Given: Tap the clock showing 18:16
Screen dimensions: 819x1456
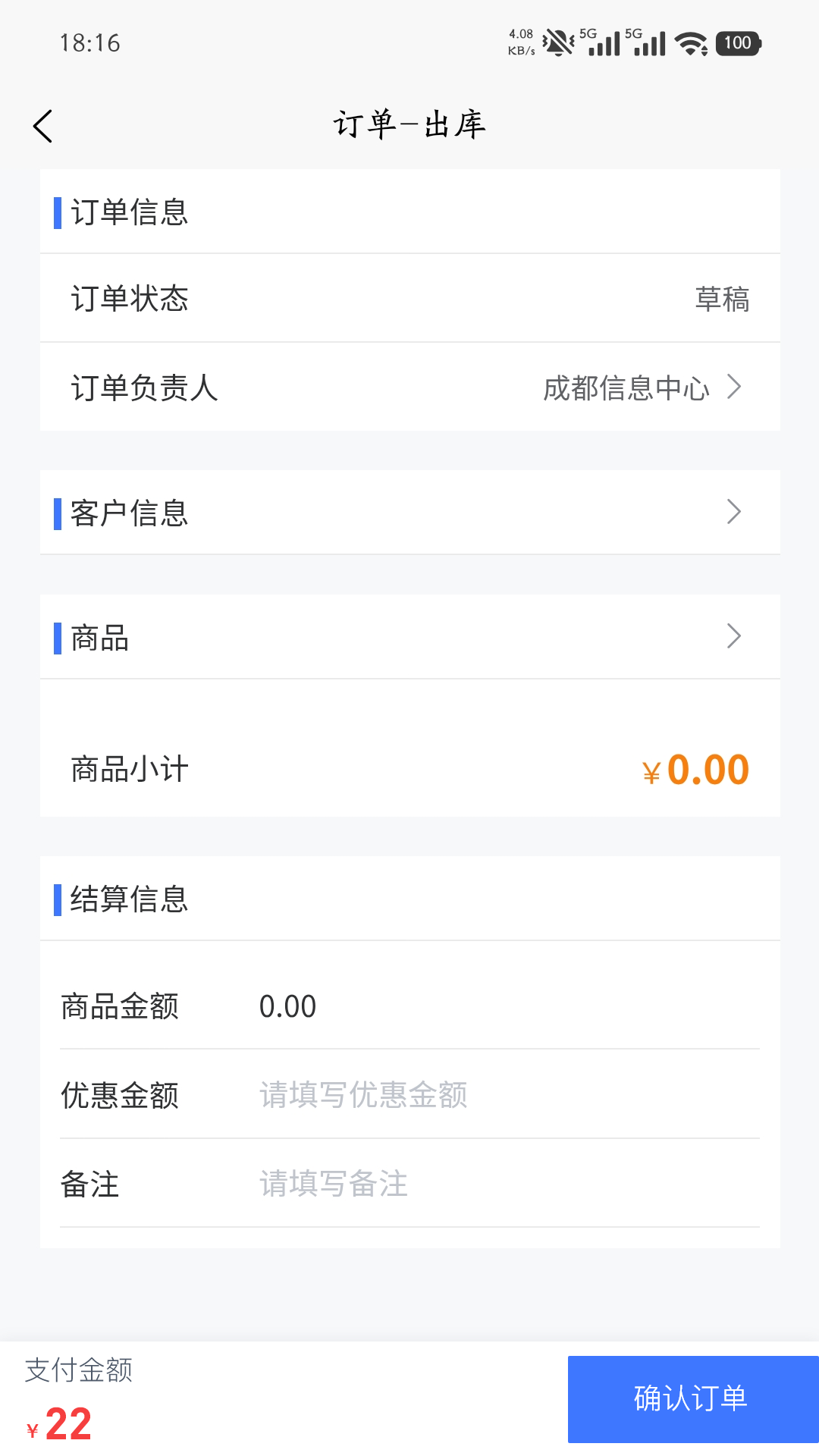Looking at the screenshot, I should (90, 43).
